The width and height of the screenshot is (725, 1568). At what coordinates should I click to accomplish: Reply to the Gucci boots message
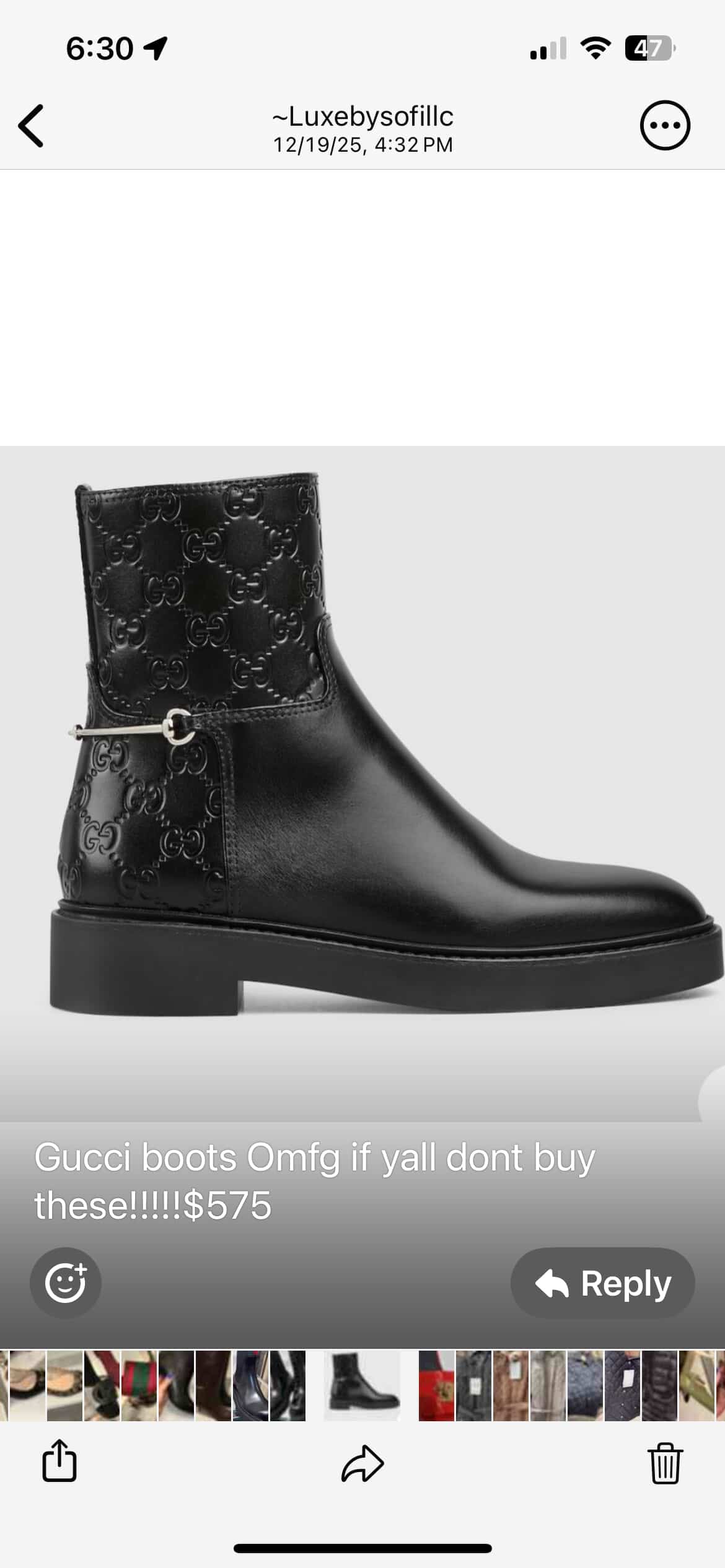tap(602, 1283)
